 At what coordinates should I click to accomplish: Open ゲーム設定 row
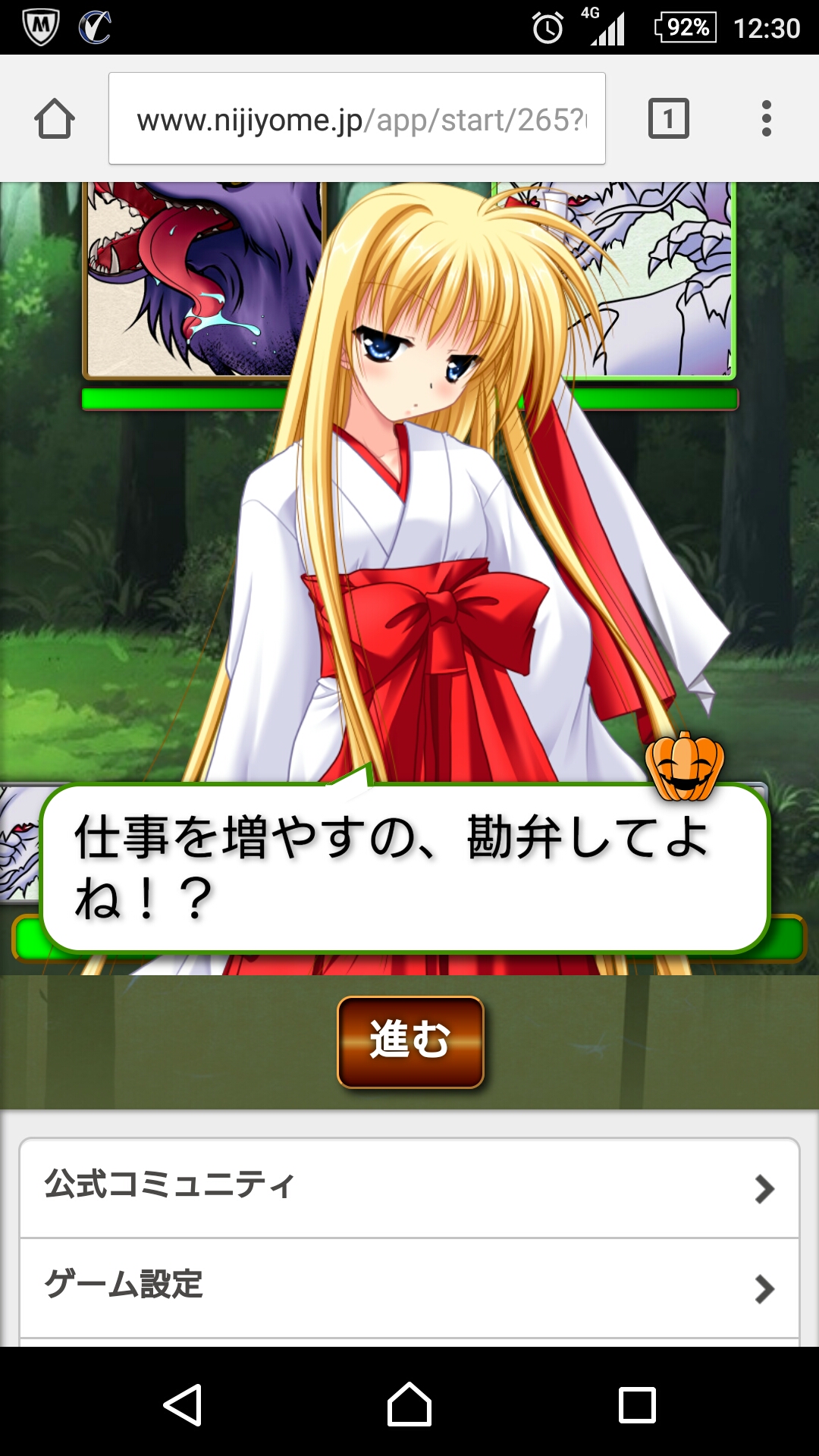click(409, 1288)
